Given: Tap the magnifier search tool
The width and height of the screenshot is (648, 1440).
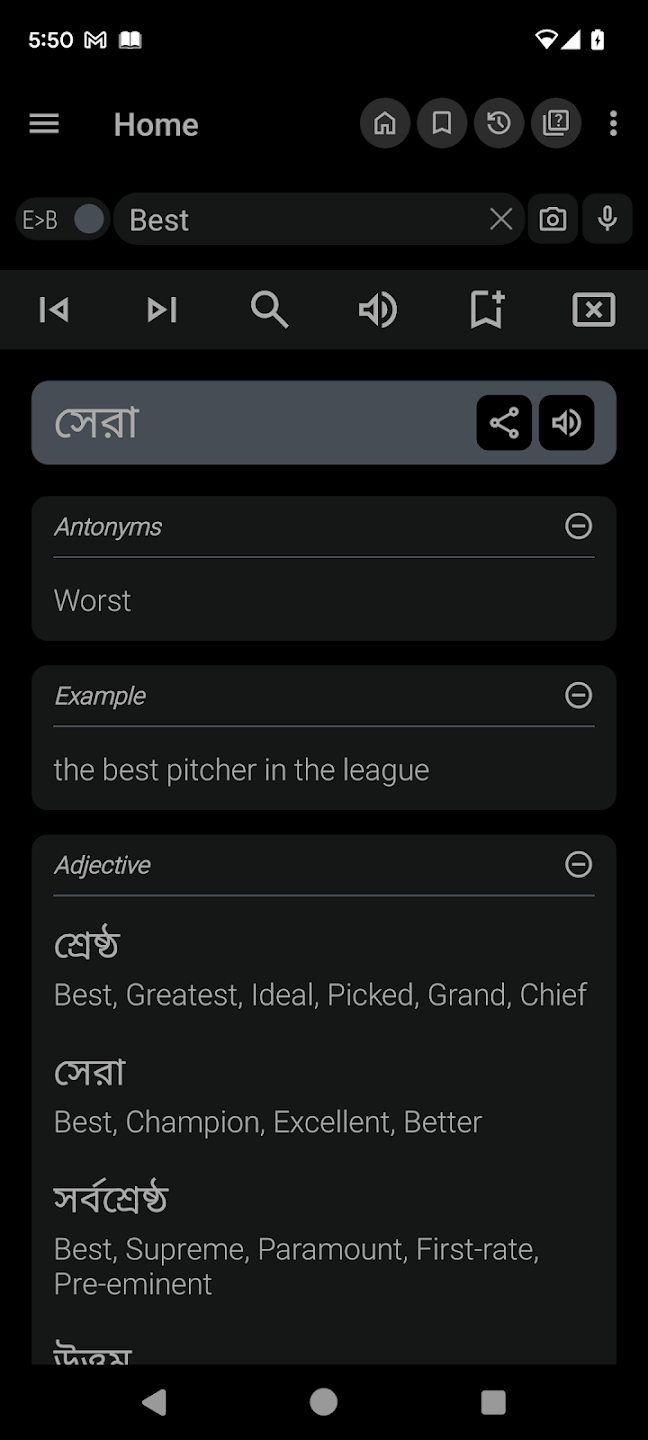Looking at the screenshot, I should point(269,310).
